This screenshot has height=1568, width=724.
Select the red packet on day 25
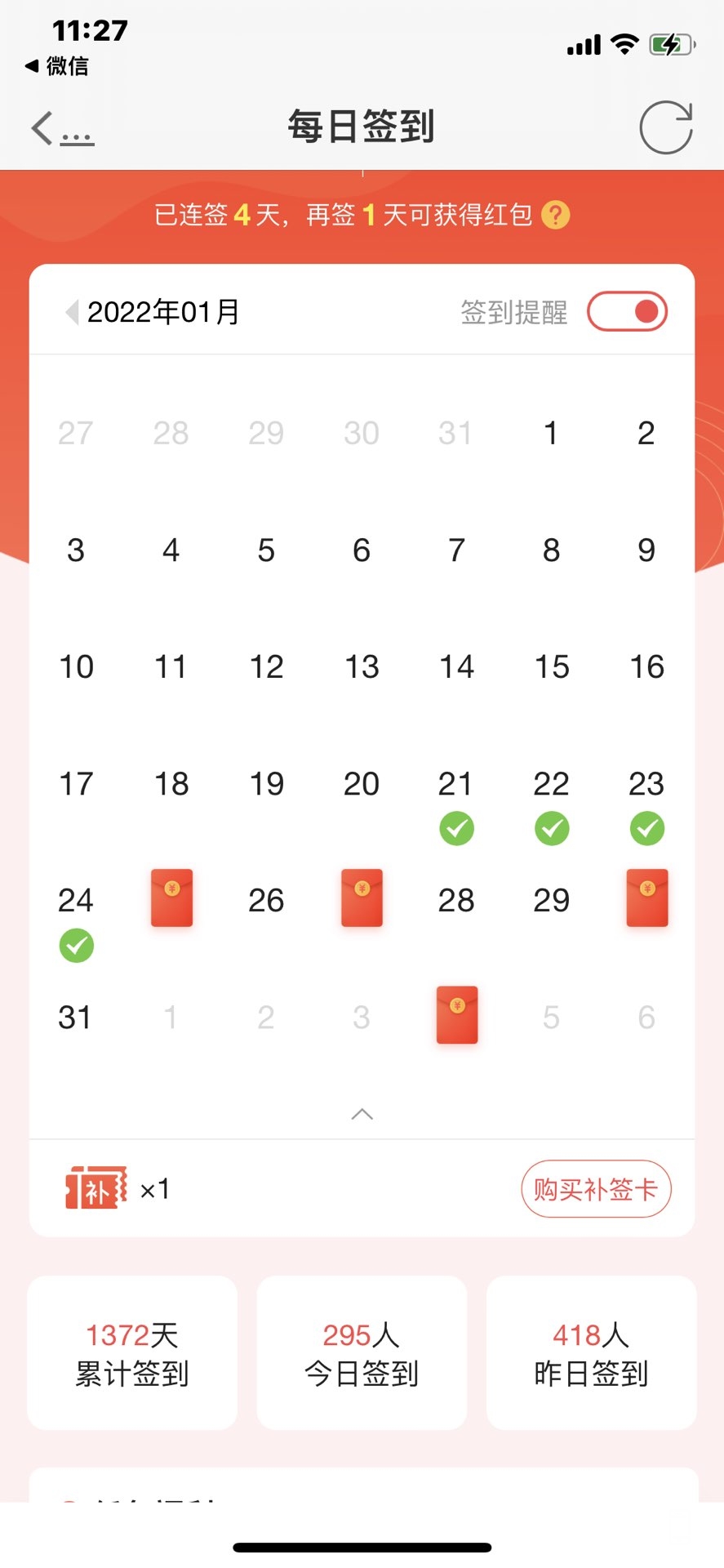[171, 898]
